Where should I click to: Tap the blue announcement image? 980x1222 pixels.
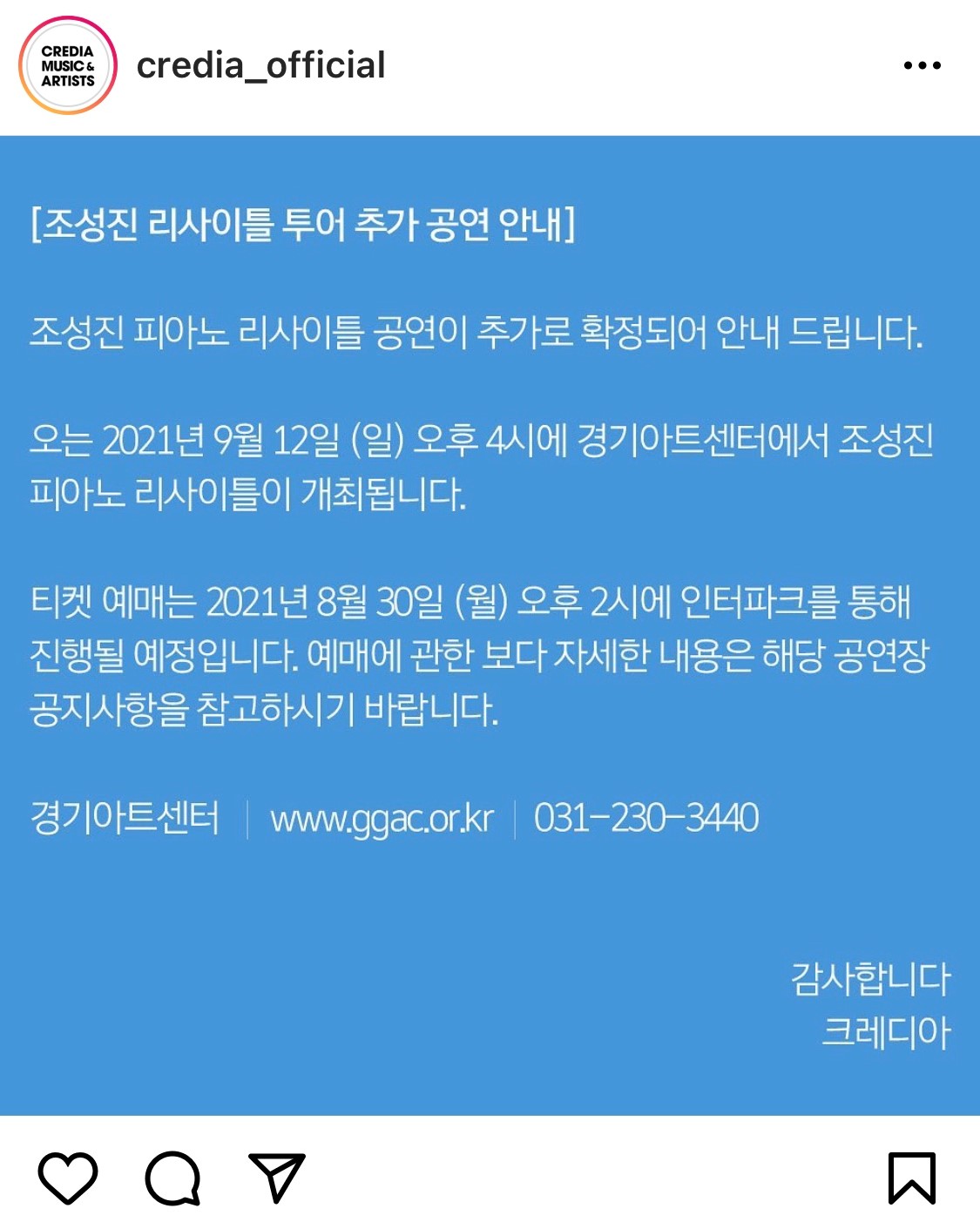coord(490,610)
